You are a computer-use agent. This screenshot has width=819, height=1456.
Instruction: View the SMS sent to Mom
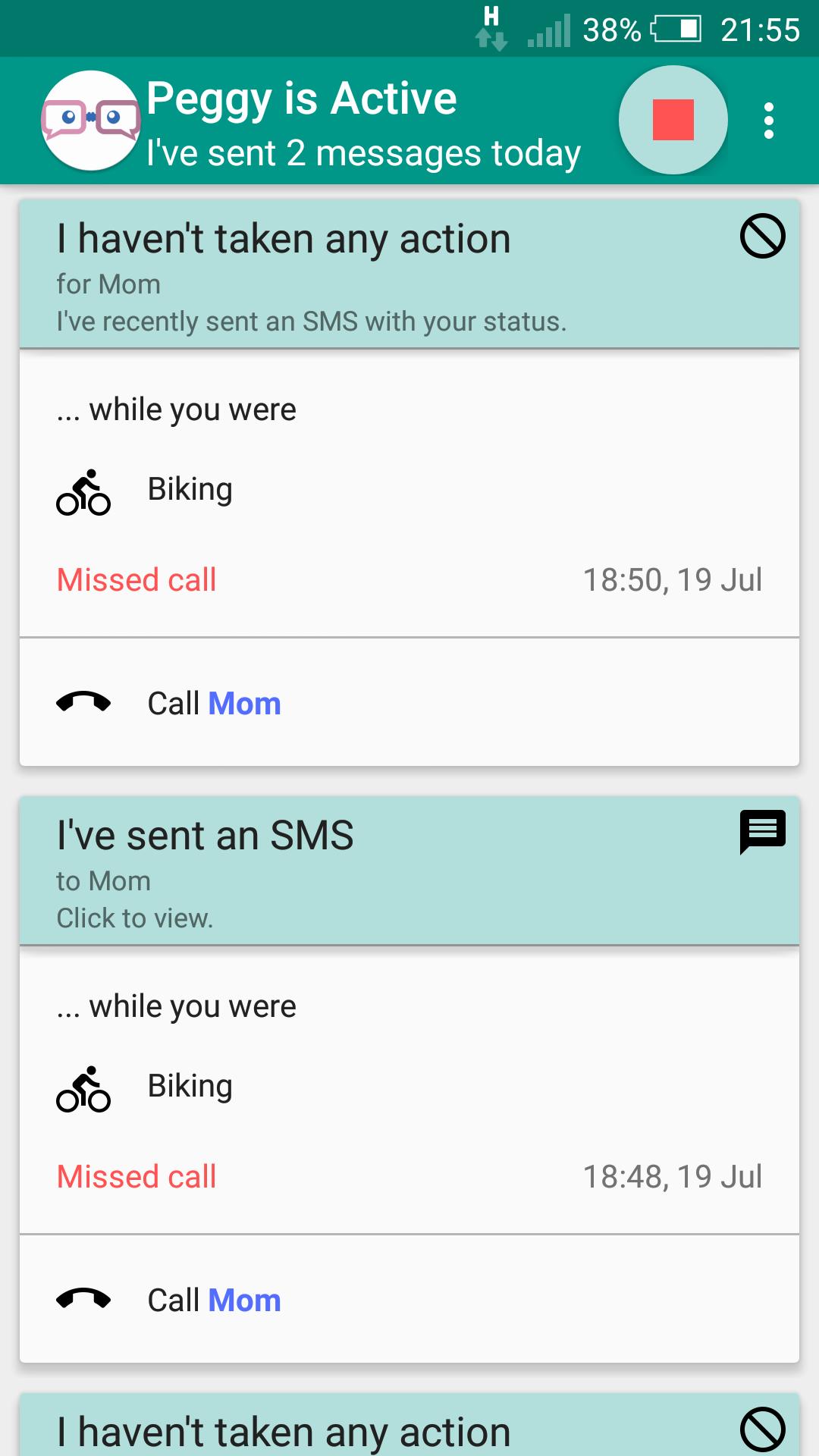pyautogui.click(x=409, y=871)
